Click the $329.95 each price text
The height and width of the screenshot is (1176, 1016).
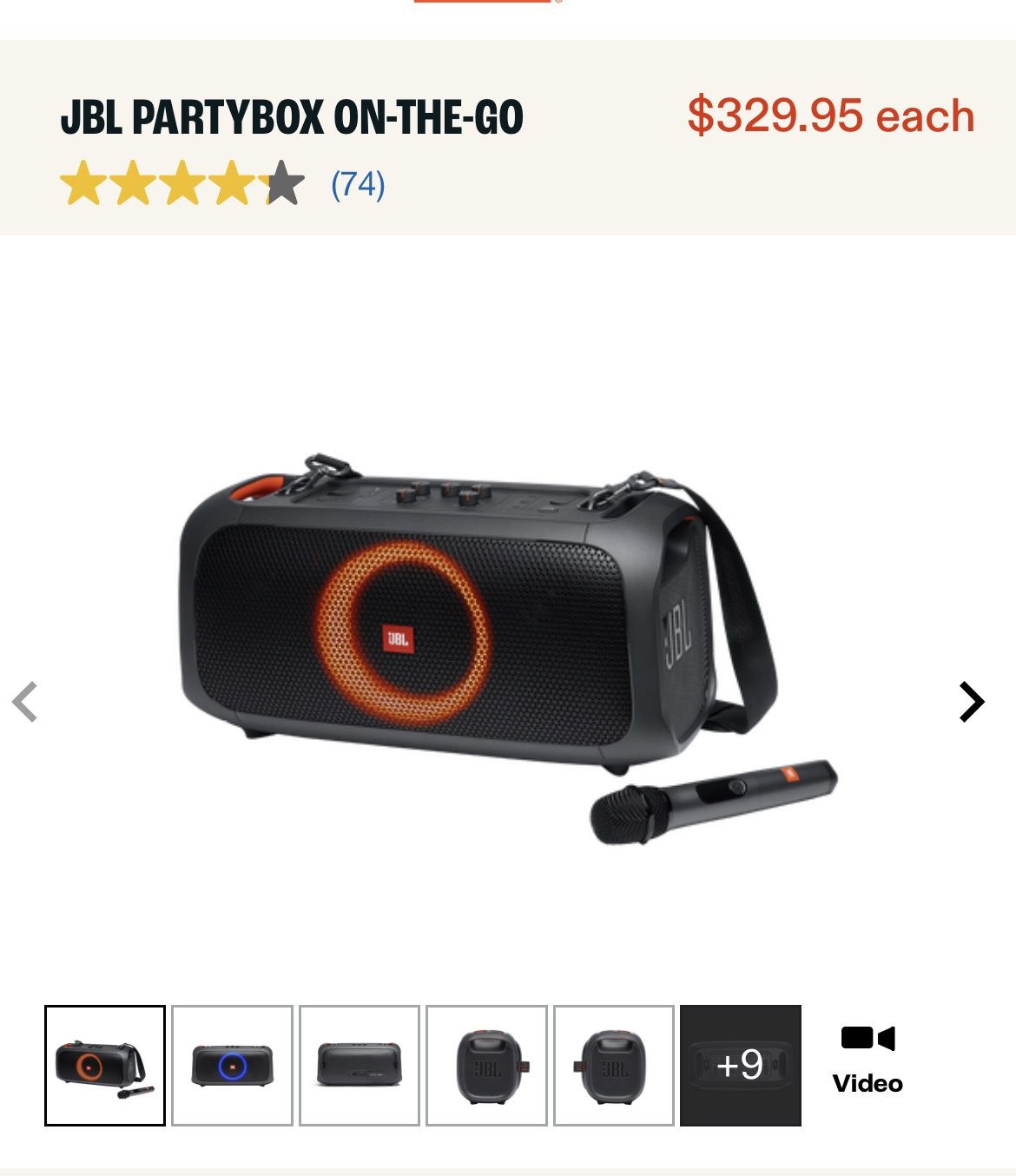pos(830,116)
